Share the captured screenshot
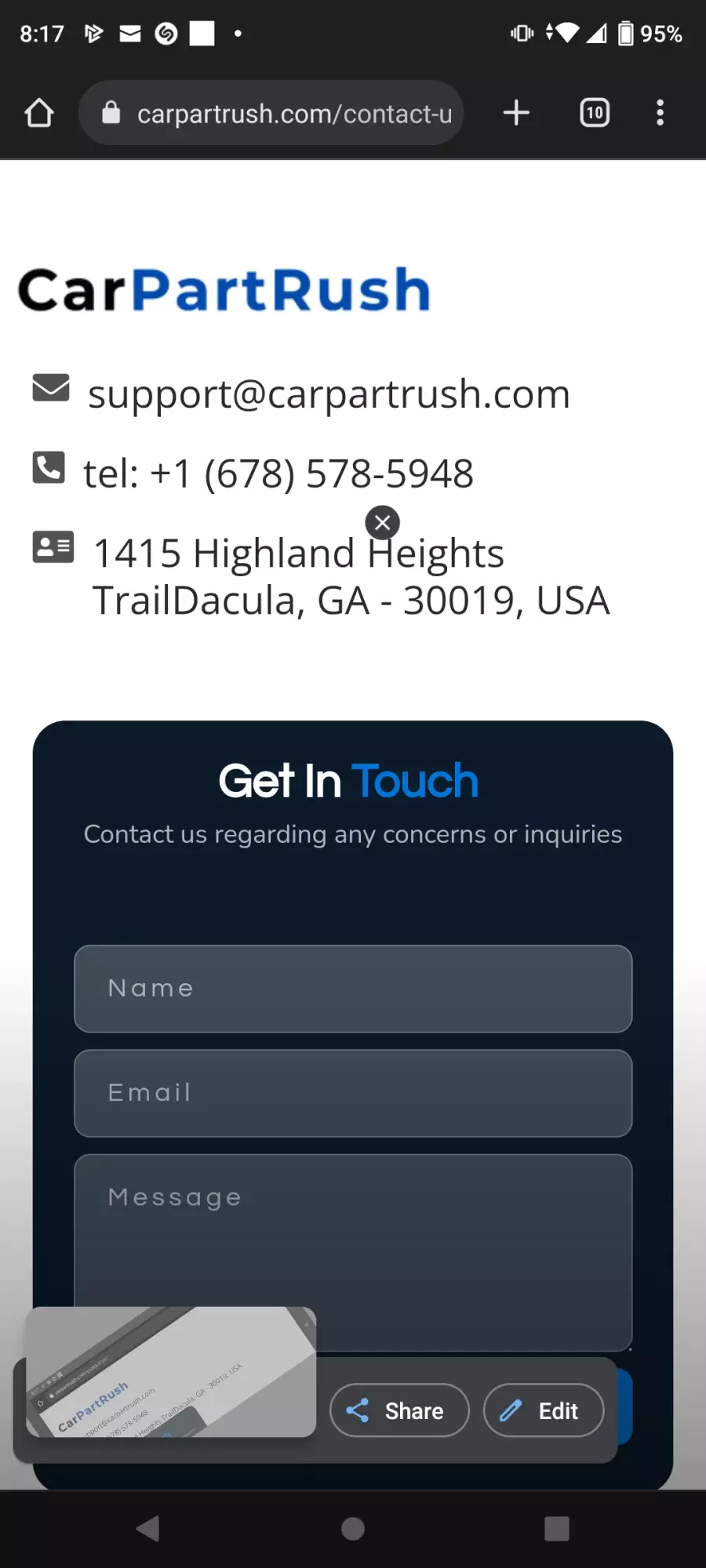 pos(399,1410)
